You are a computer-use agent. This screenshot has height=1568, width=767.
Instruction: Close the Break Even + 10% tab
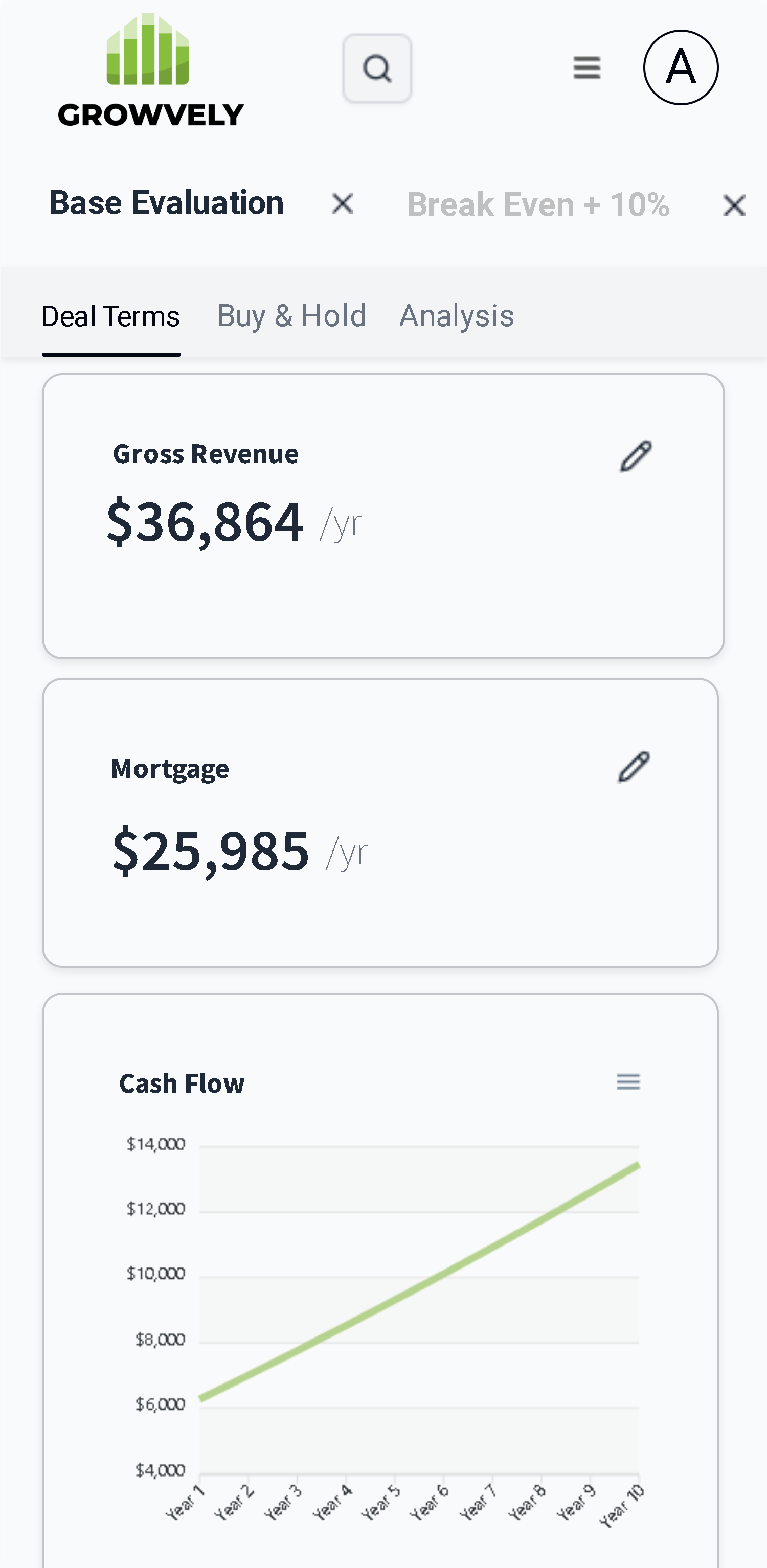(x=734, y=205)
